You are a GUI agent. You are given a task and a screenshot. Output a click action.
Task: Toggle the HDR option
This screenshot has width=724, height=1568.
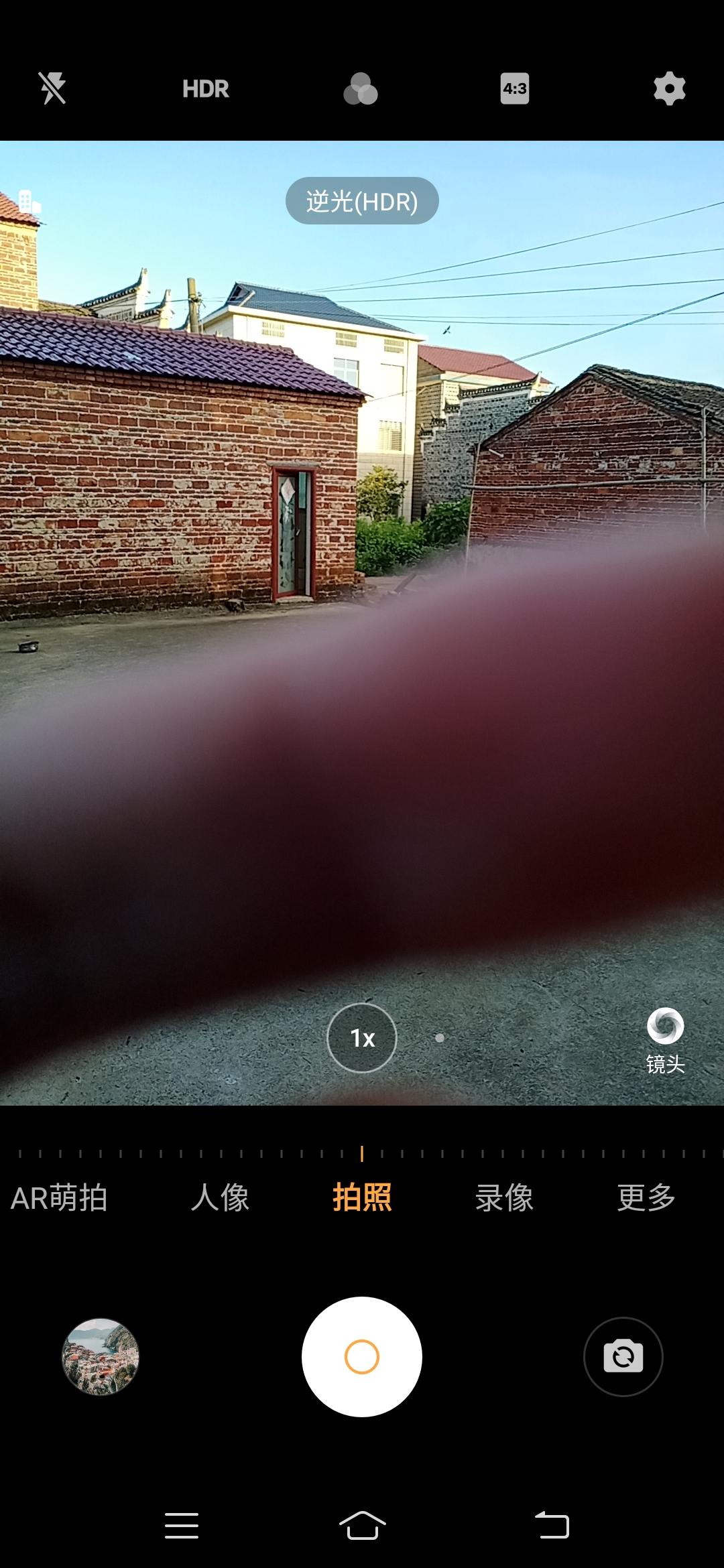[206, 88]
